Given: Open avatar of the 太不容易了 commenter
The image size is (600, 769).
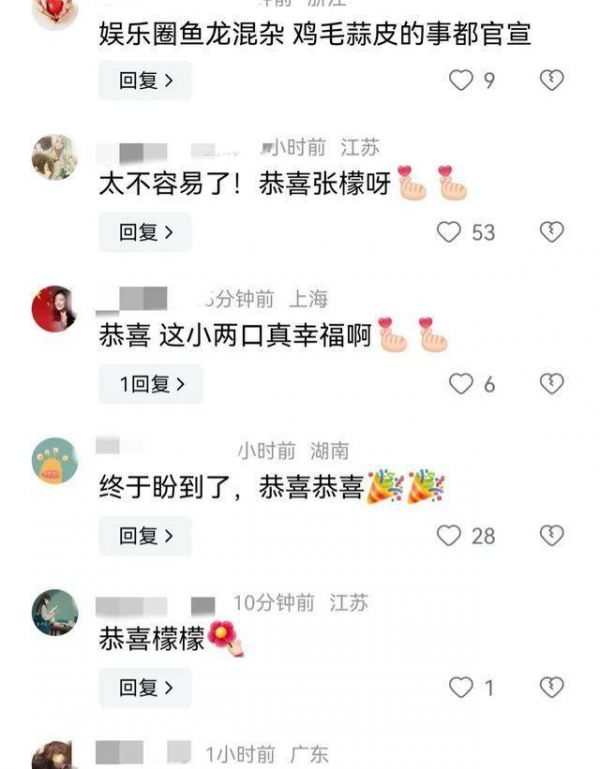Looking at the screenshot, I should pos(54,157).
